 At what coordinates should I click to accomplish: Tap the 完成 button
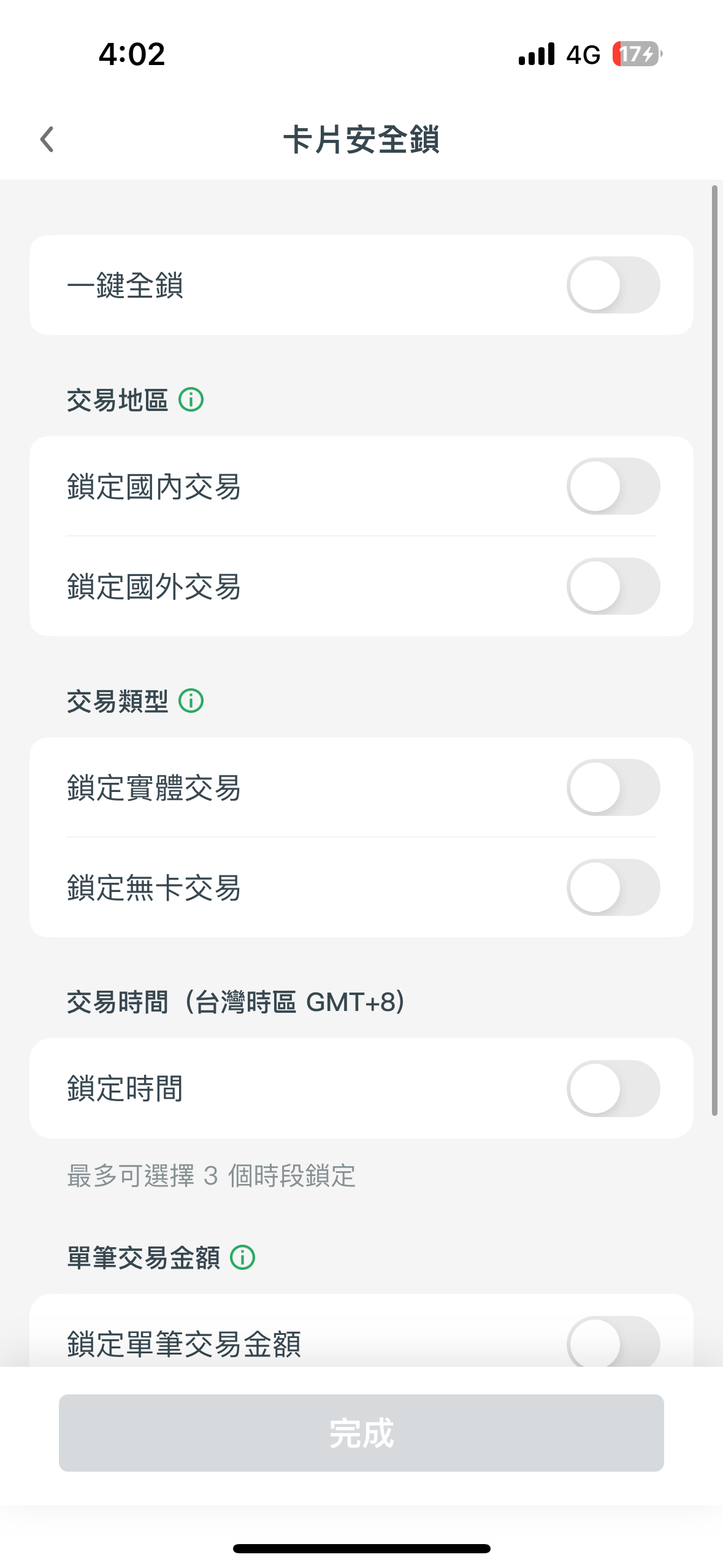[361, 1433]
